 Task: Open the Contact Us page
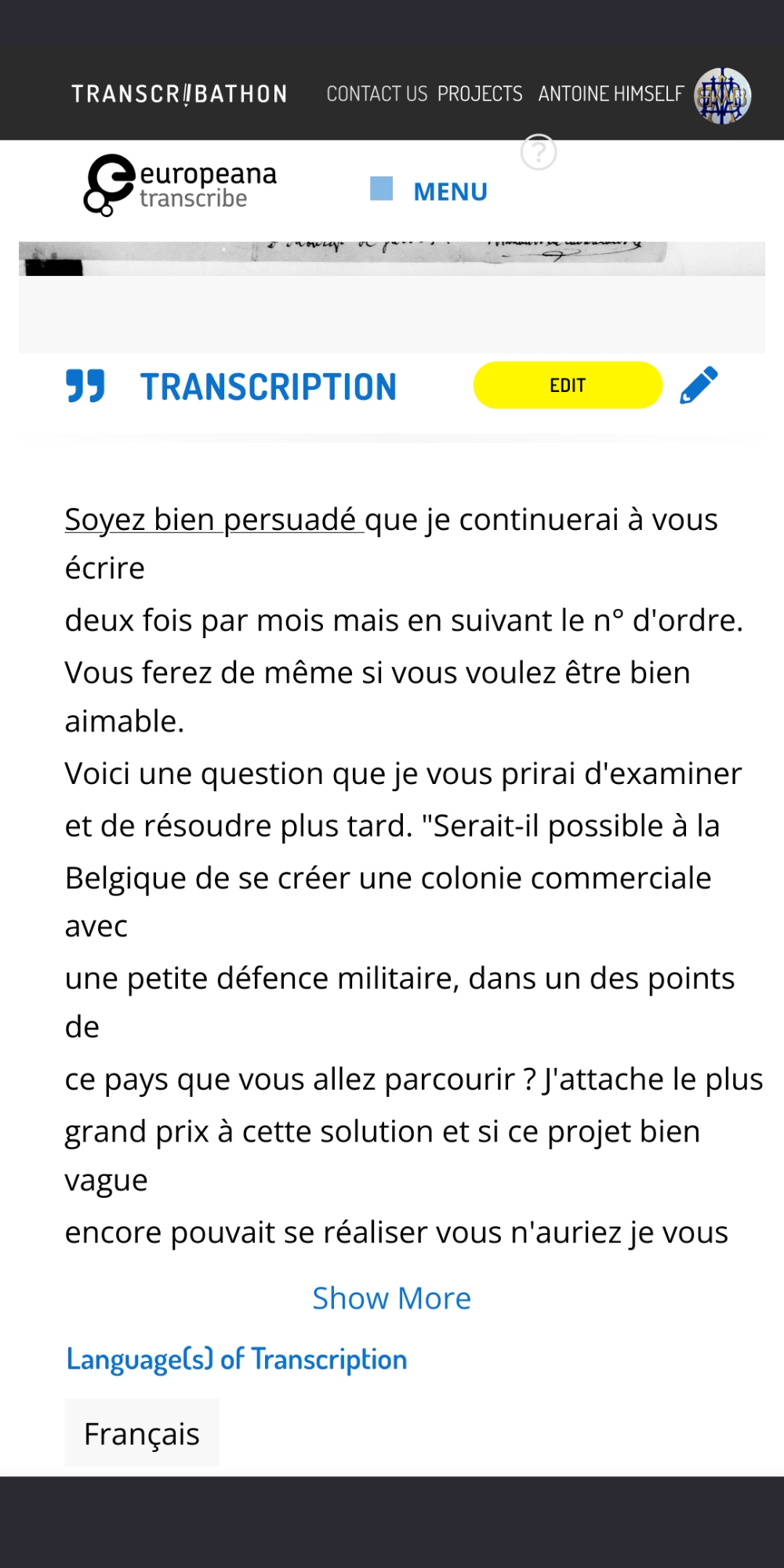(x=376, y=94)
